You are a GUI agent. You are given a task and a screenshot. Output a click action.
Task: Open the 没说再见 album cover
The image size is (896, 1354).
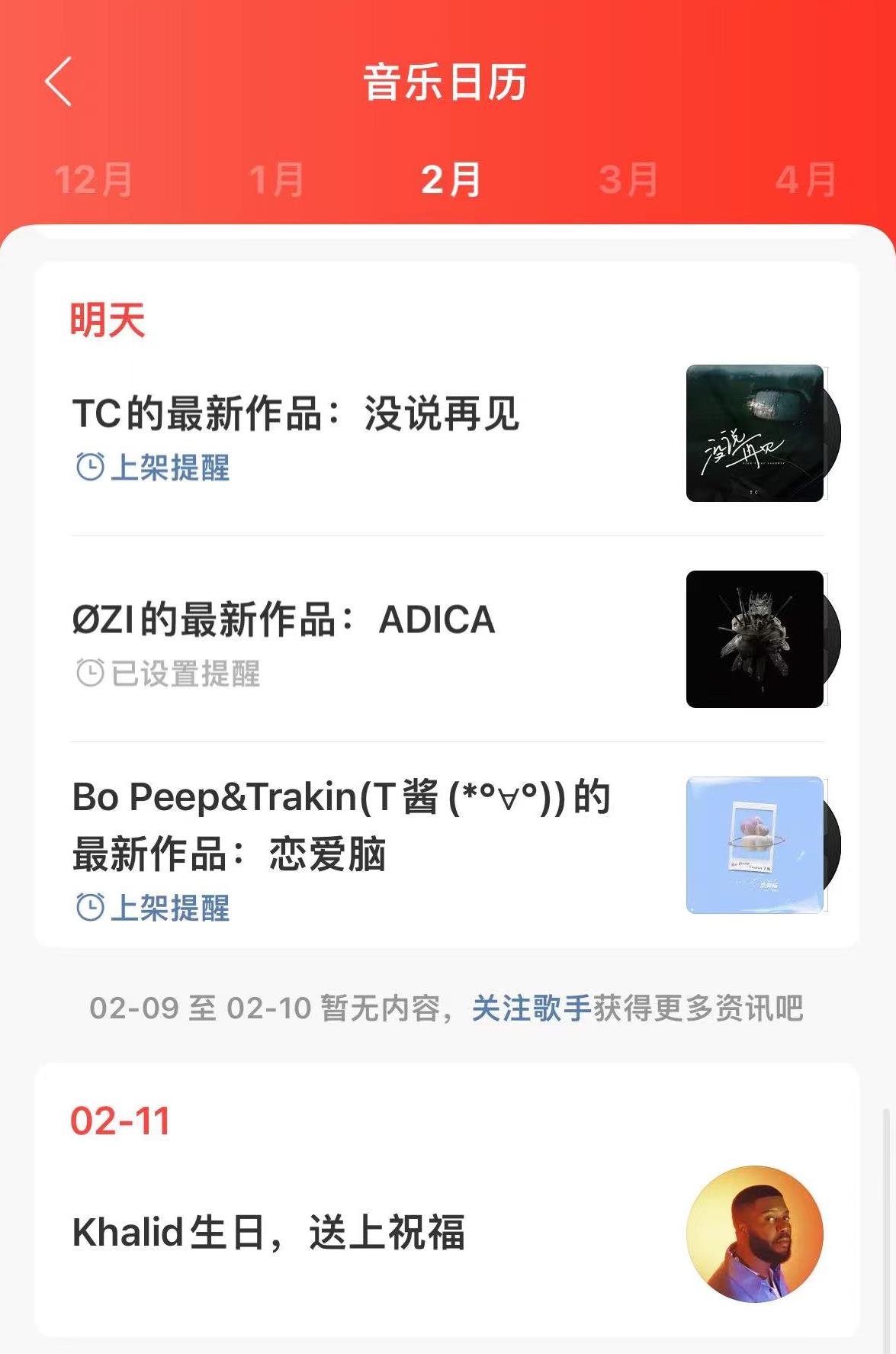756,433
